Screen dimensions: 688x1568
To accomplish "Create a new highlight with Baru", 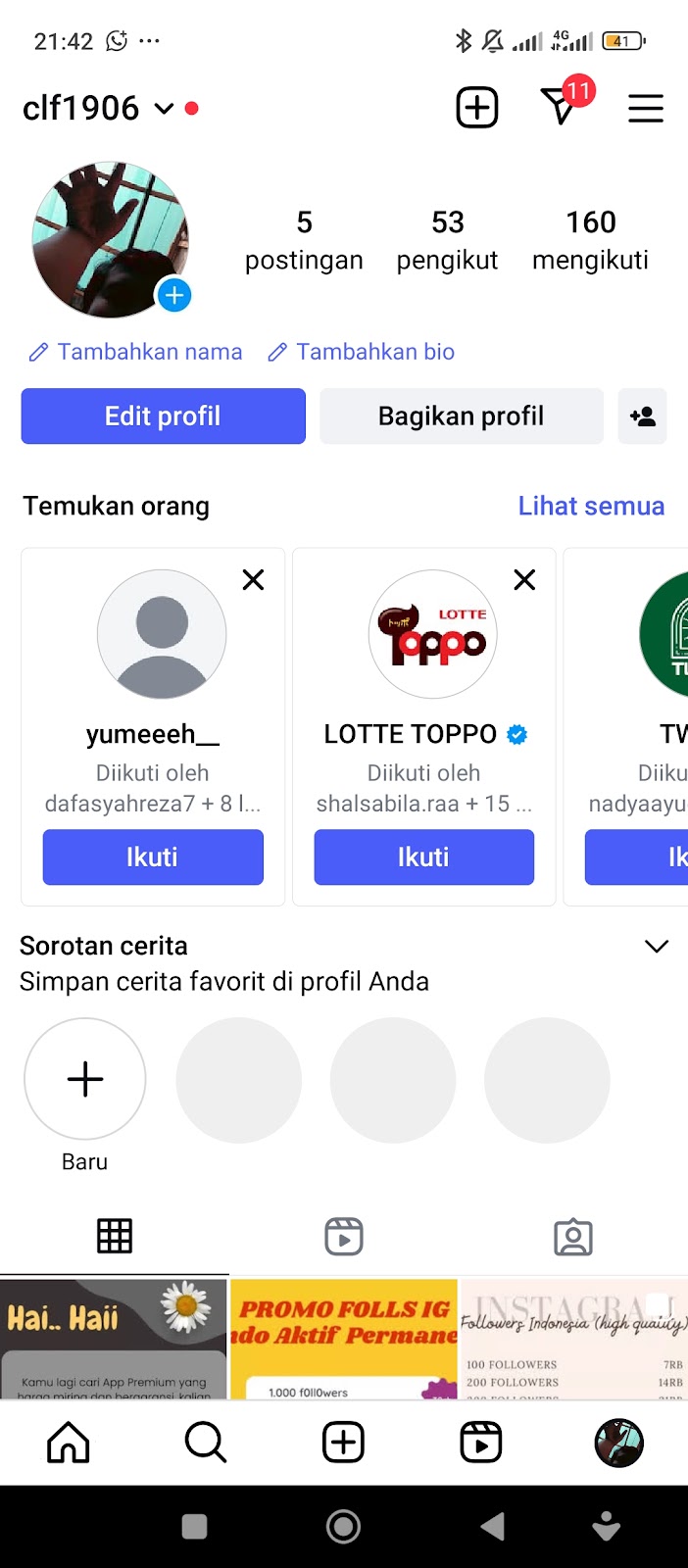I will point(85,1080).
